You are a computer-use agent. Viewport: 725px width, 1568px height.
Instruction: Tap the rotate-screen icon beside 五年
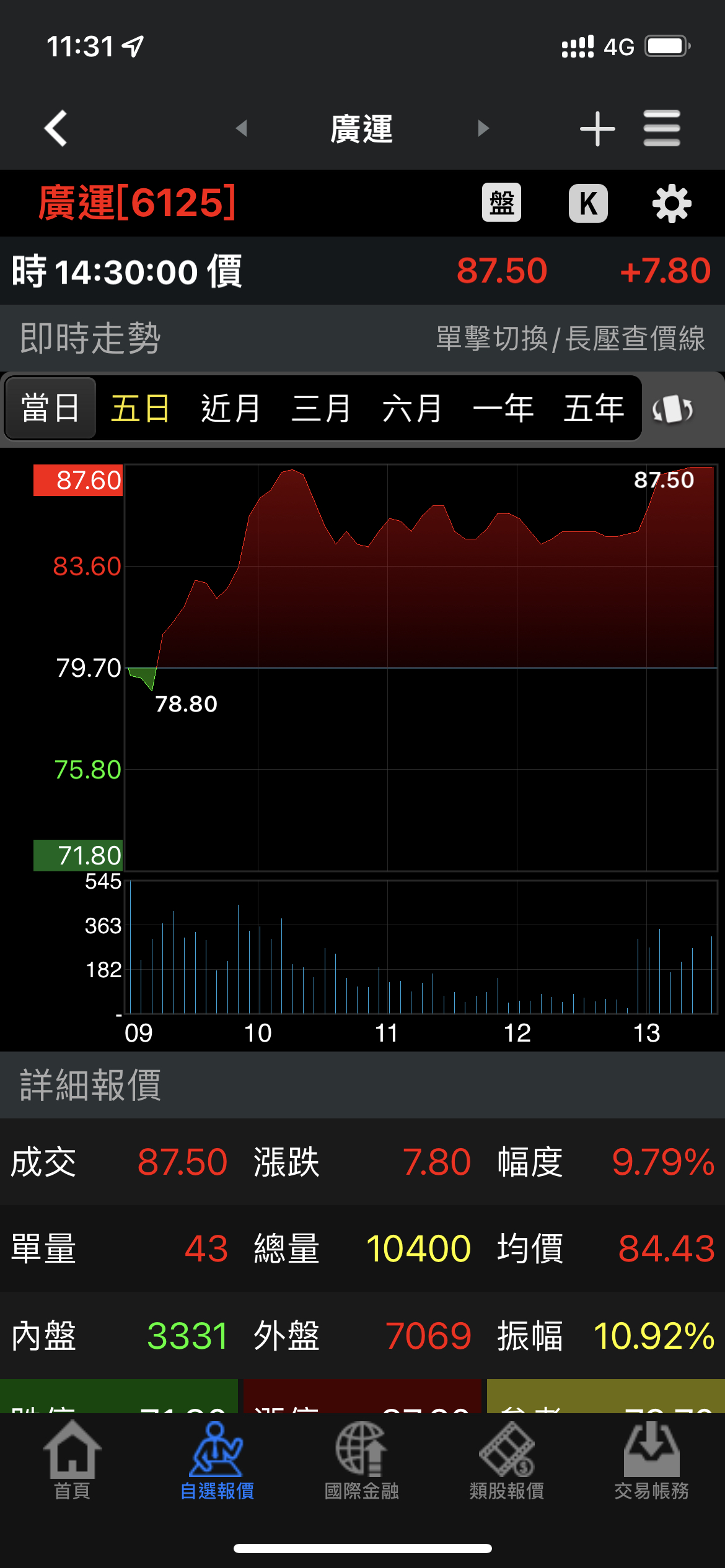672,409
